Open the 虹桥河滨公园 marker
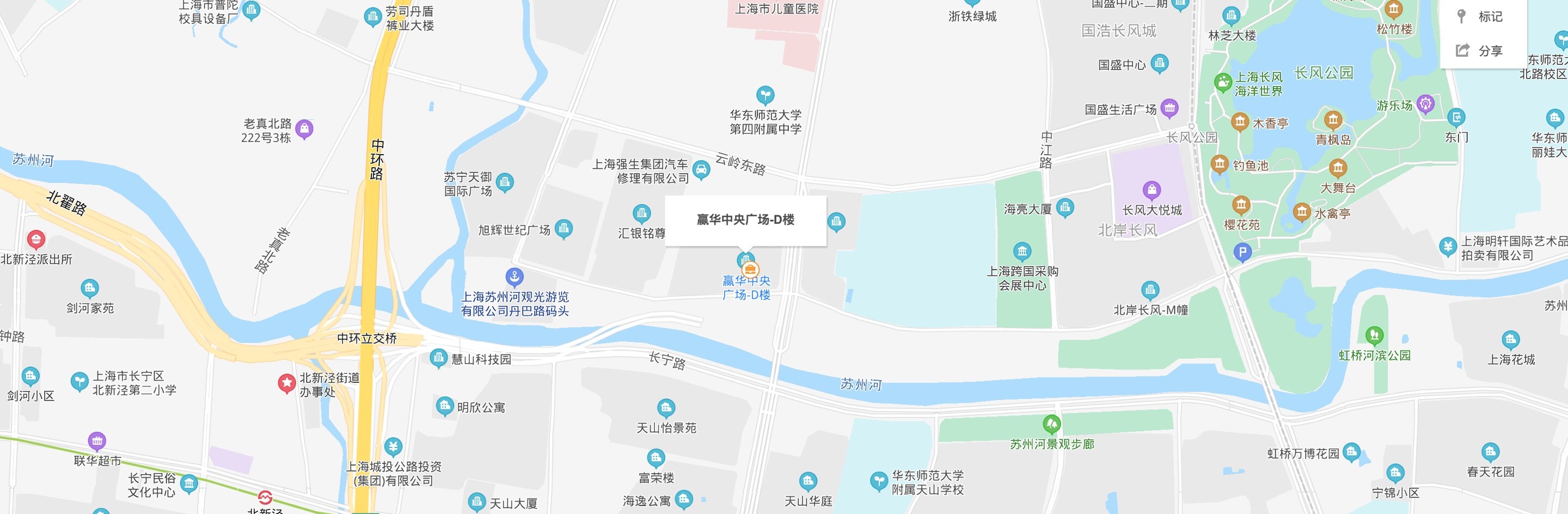Image resolution: width=1568 pixels, height=514 pixels. click(1374, 335)
